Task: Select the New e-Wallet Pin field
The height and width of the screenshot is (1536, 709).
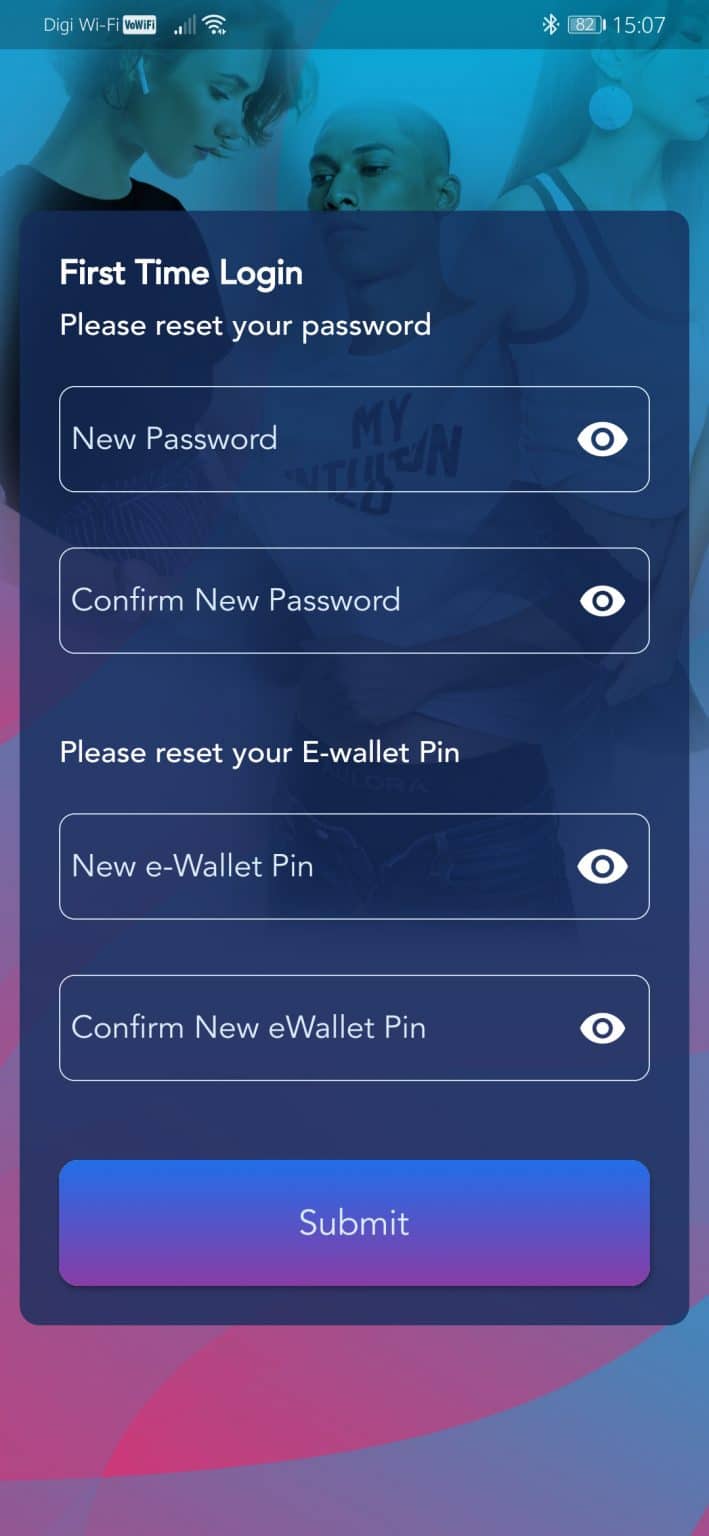Action: click(354, 866)
